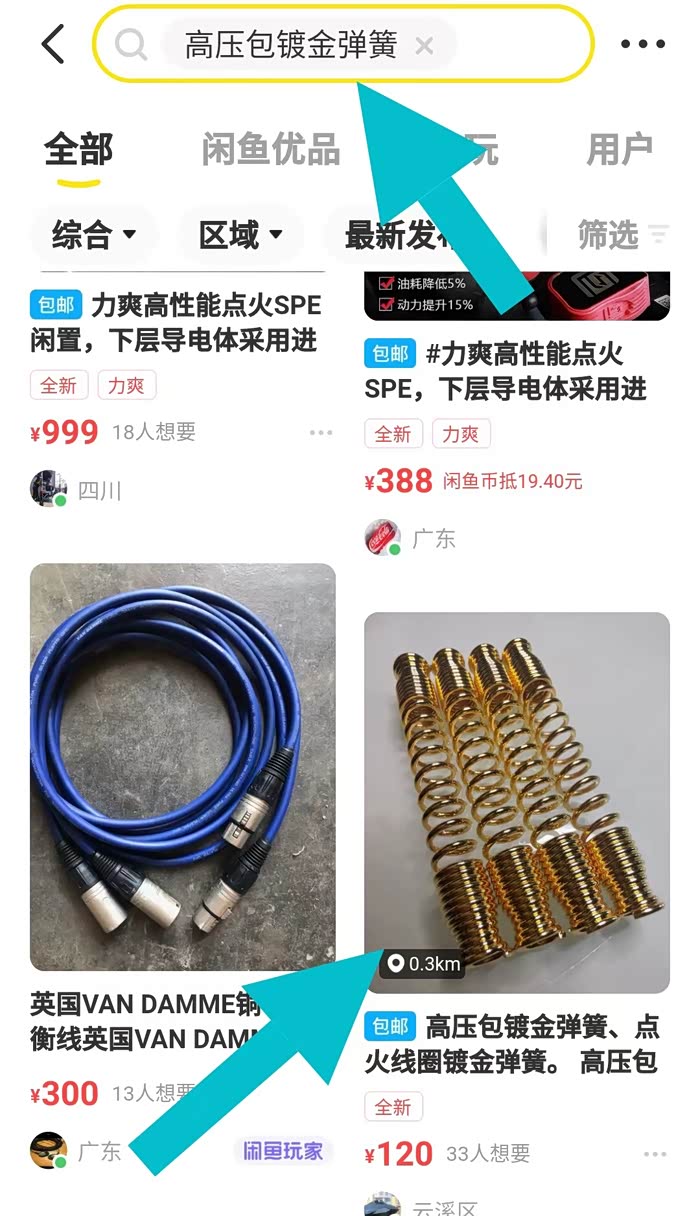Open the search field with 高压包镀金弹簧
The width and height of the screenshot is (700, 1216).
pyautogui.click(x=290, y=45)
